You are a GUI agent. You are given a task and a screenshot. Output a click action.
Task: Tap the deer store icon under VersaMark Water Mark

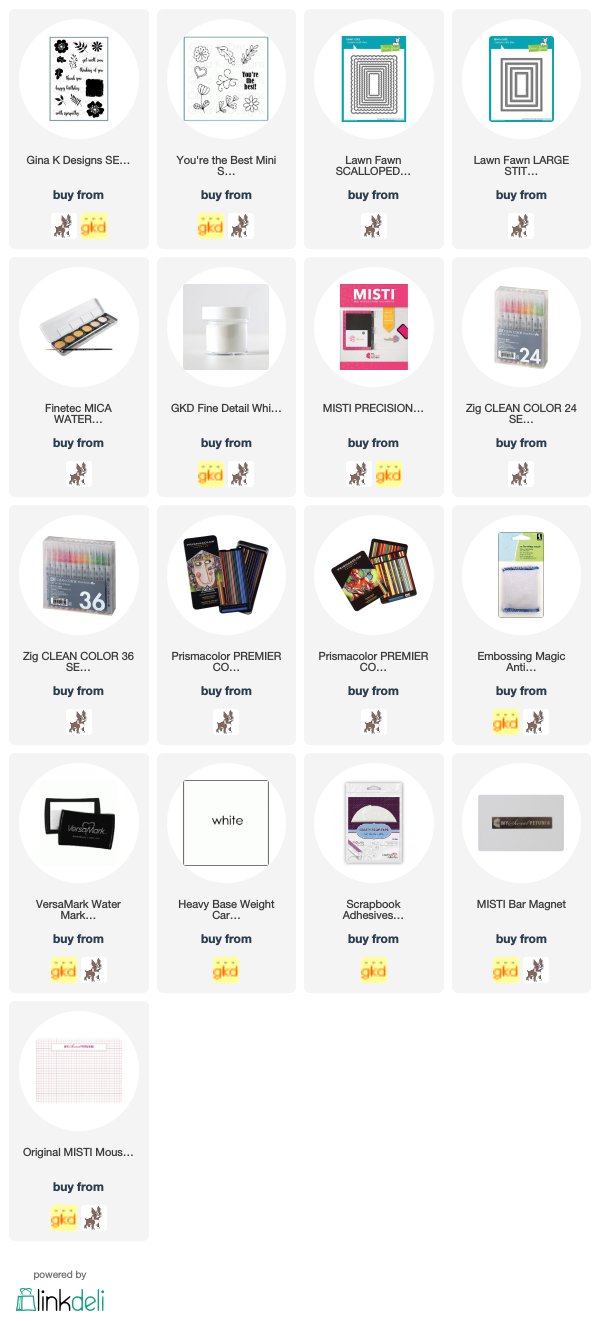pos(94,970)
